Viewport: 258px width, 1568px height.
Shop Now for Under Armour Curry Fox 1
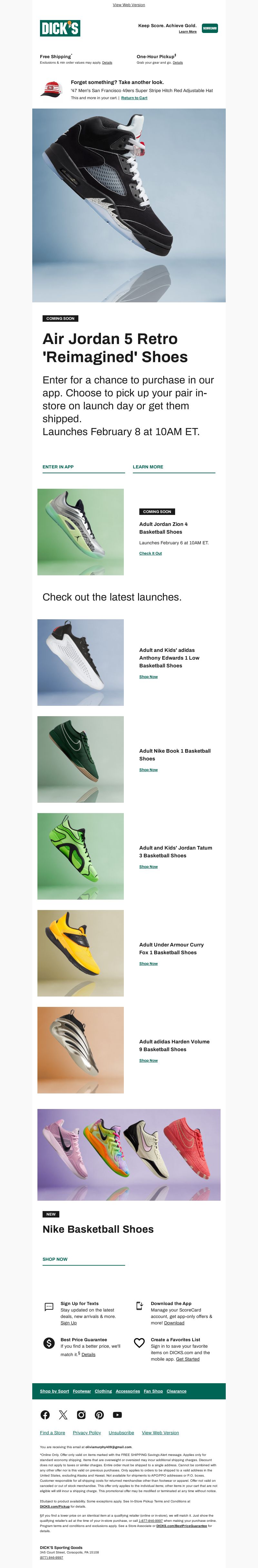pyautogui.click(x=148, y=964)
